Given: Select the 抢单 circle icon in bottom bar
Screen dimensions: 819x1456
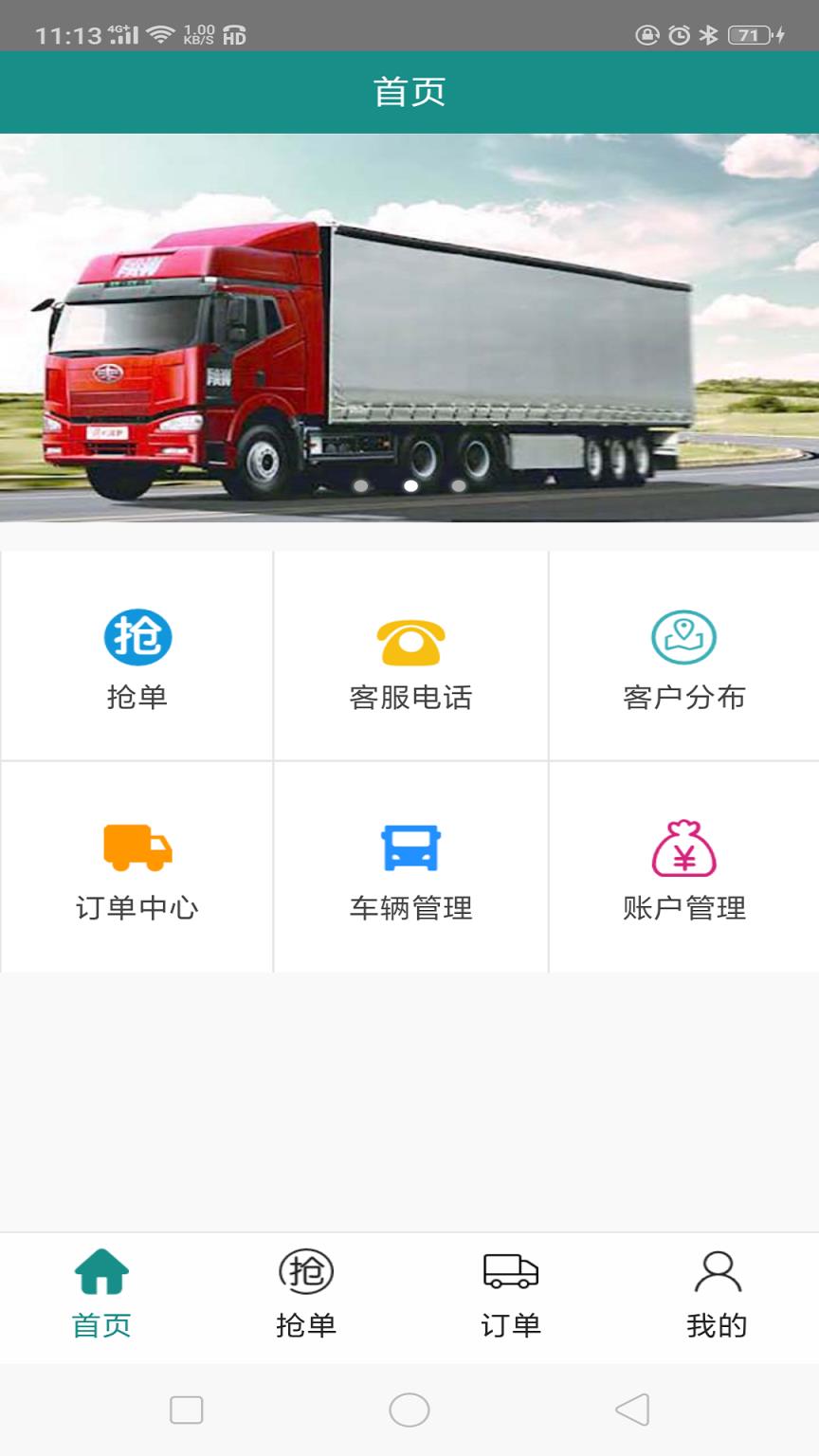Looking at the screenshot, I should [307, 1270].
